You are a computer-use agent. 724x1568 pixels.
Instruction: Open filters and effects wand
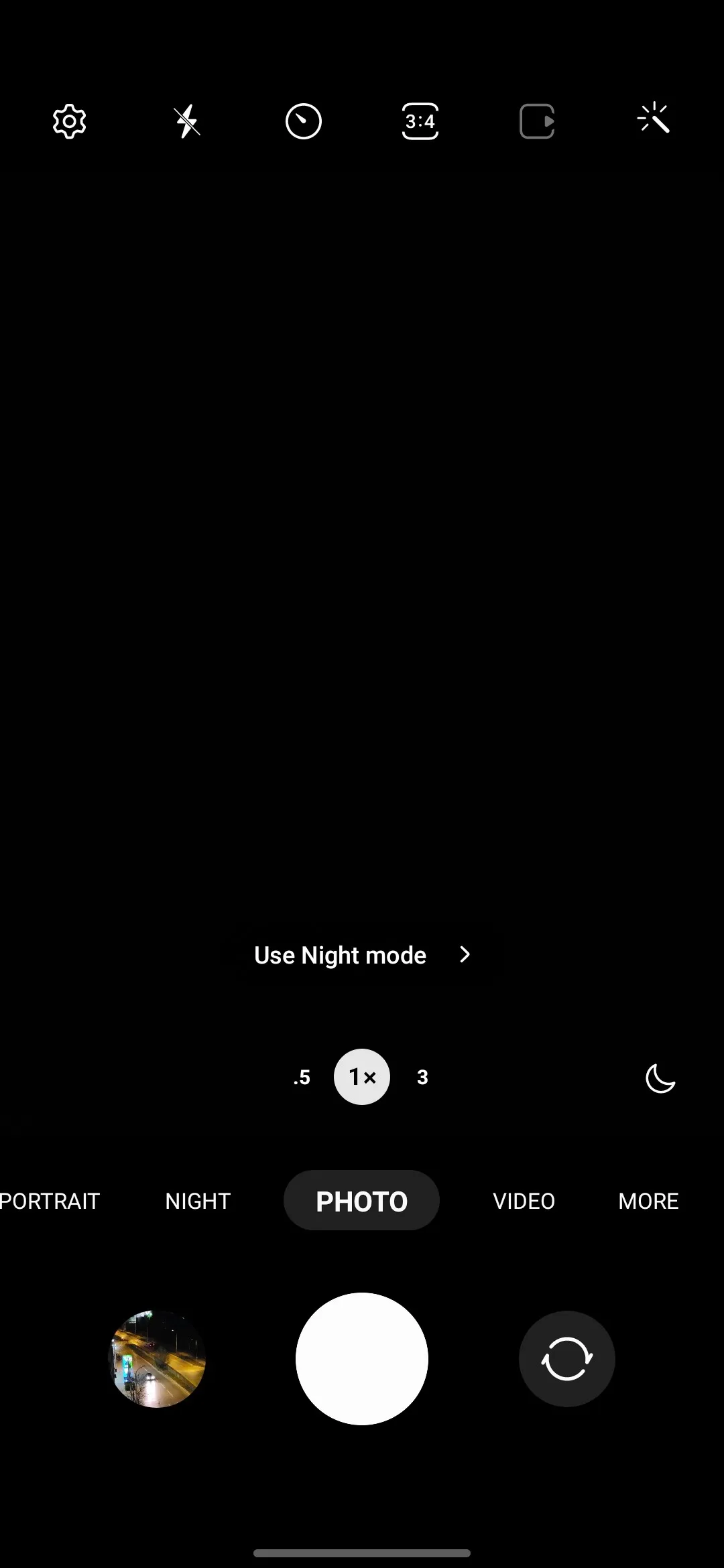pyautogui.click(x=654, y=120)
